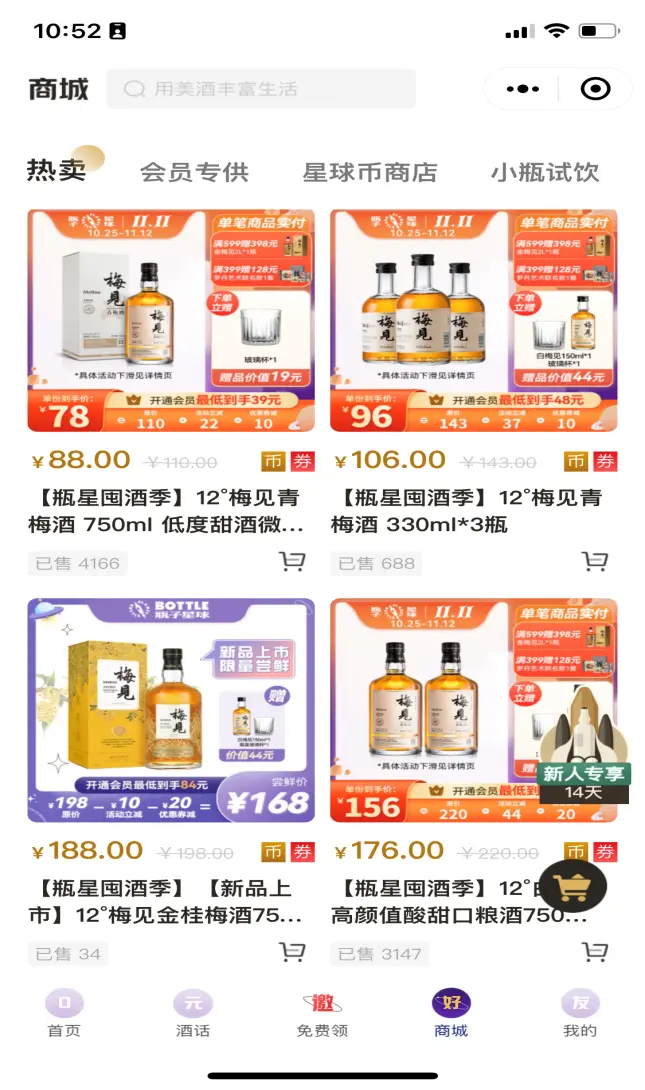Open the mini program overflow menu
The width and height of the screenshot is (645, 1090).
(x=521, y=89)
